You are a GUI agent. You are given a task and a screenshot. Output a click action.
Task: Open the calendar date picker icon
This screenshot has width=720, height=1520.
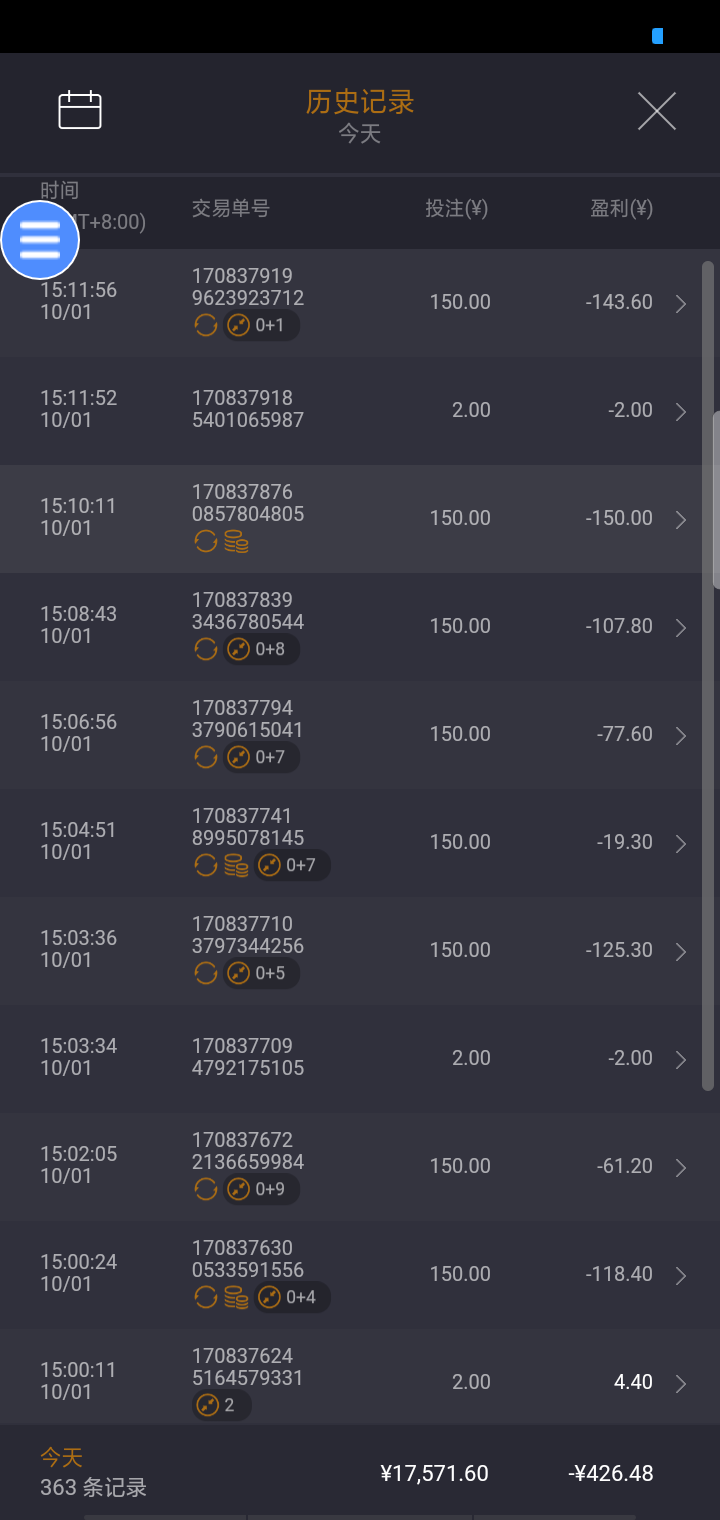(80, 110)
